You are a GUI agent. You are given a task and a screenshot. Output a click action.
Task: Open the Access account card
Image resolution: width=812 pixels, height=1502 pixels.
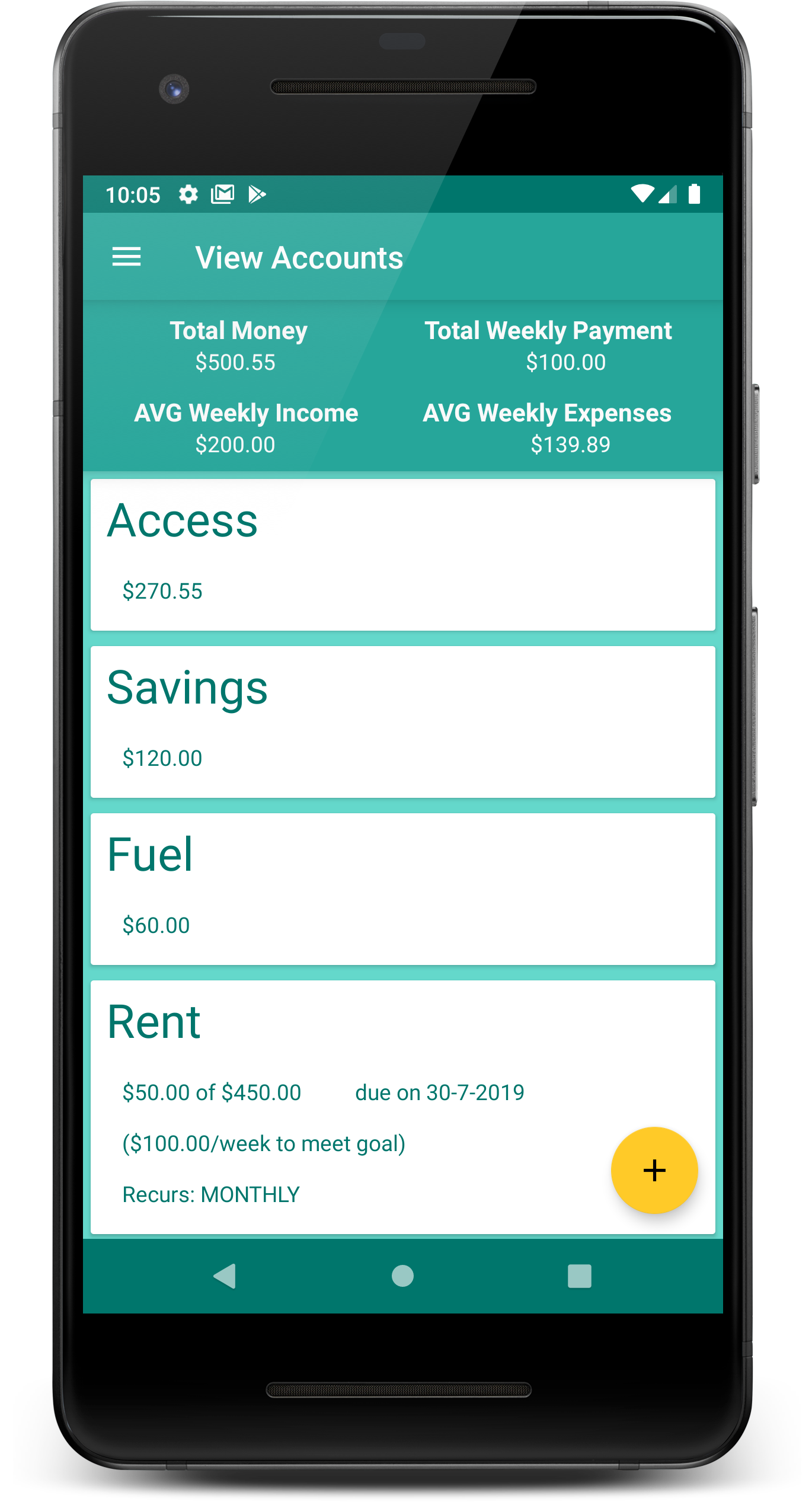point(402,554)
